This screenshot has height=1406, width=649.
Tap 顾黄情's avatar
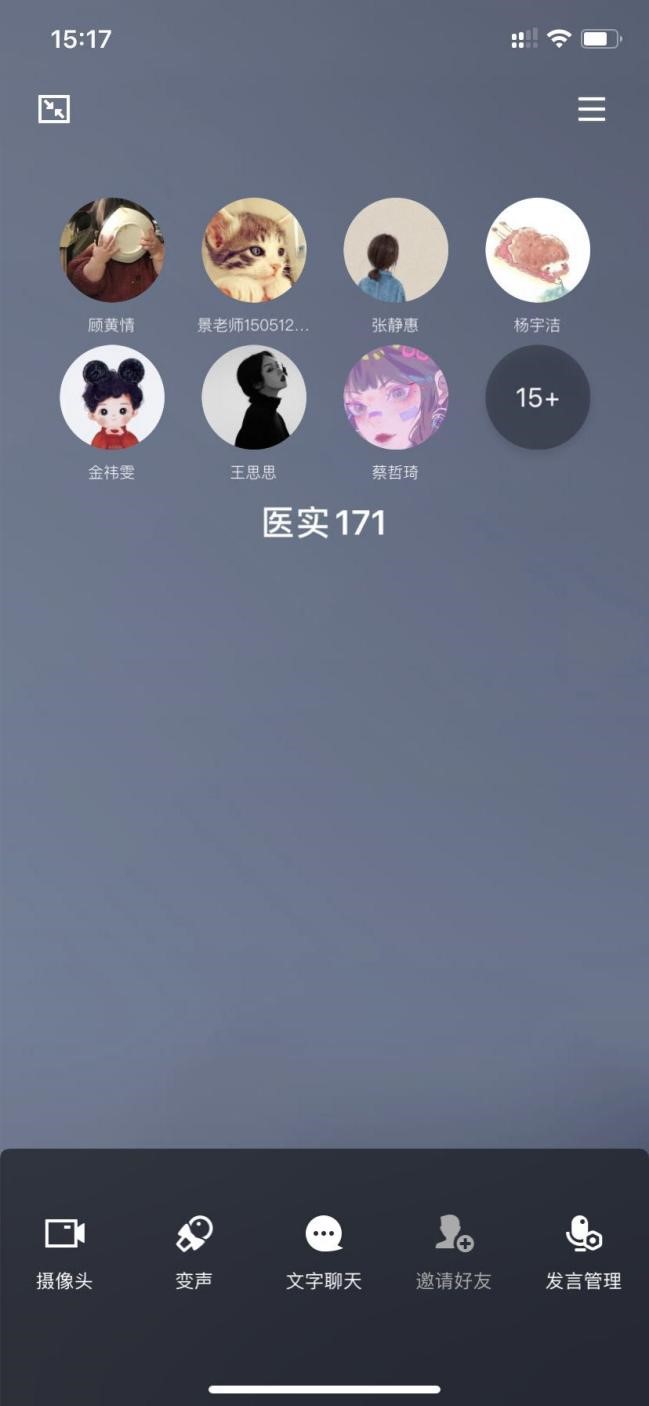tap(112, 250)
